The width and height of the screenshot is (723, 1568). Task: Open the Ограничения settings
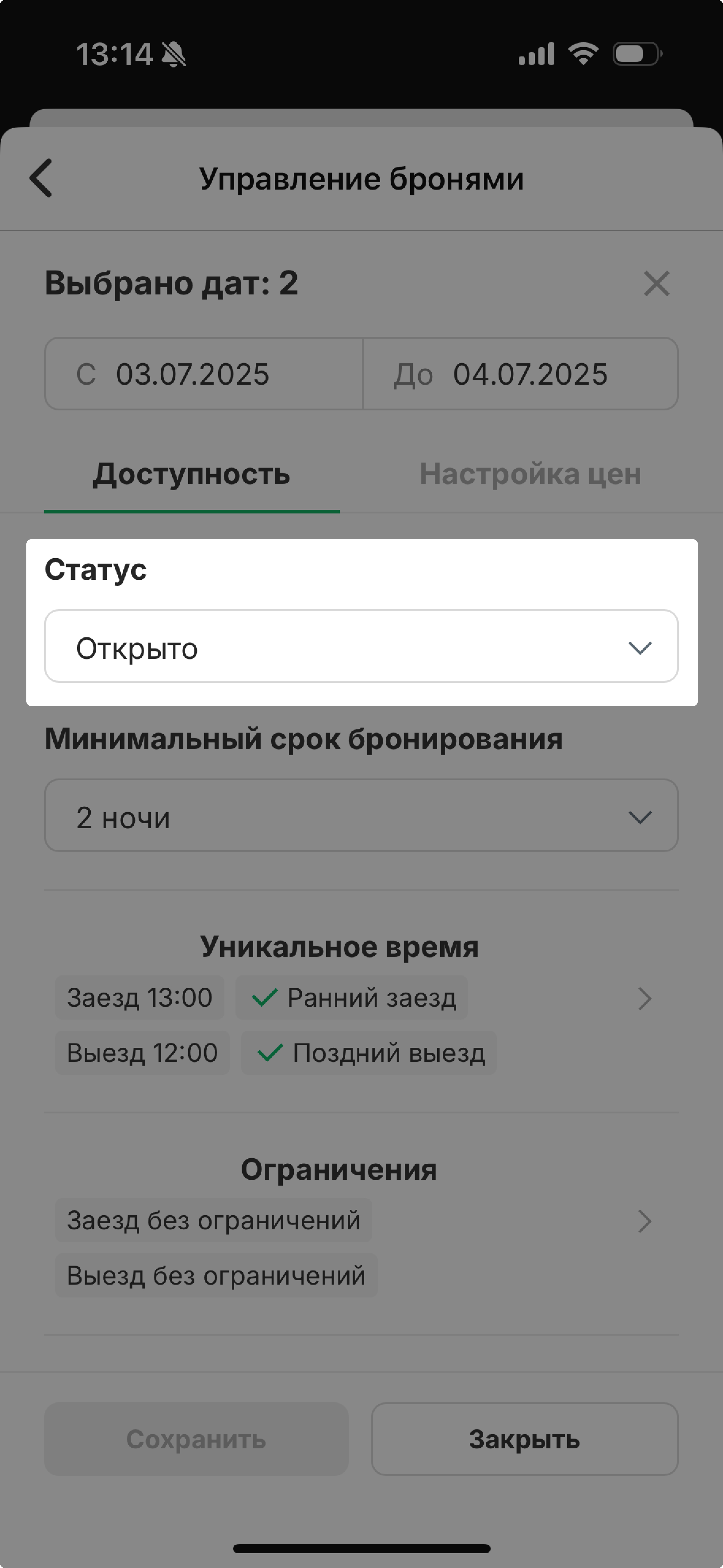coord(645,1221)
